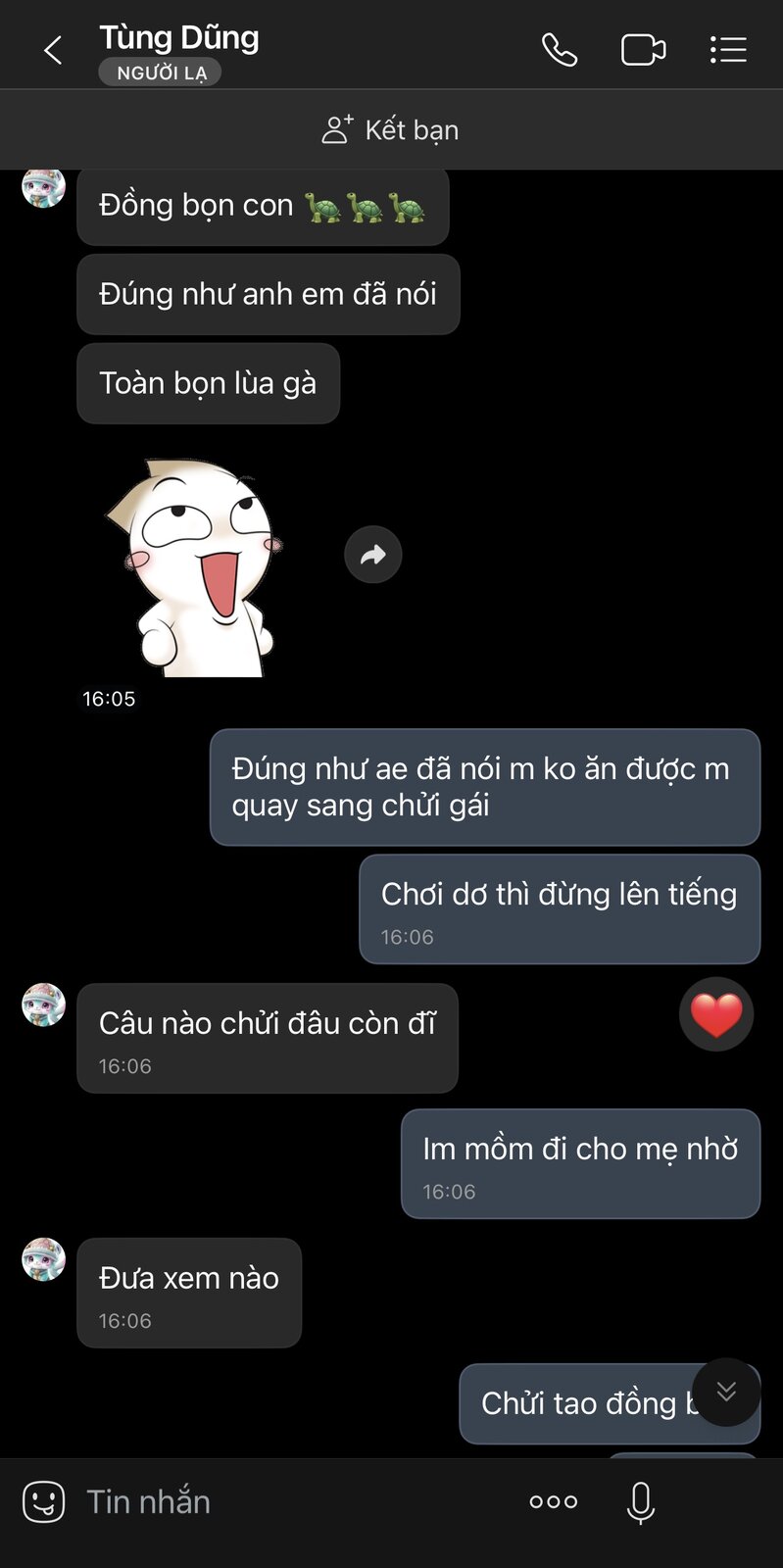Forward the sticker with the share arrow
783x1568 pixels.
click(373, 555)
